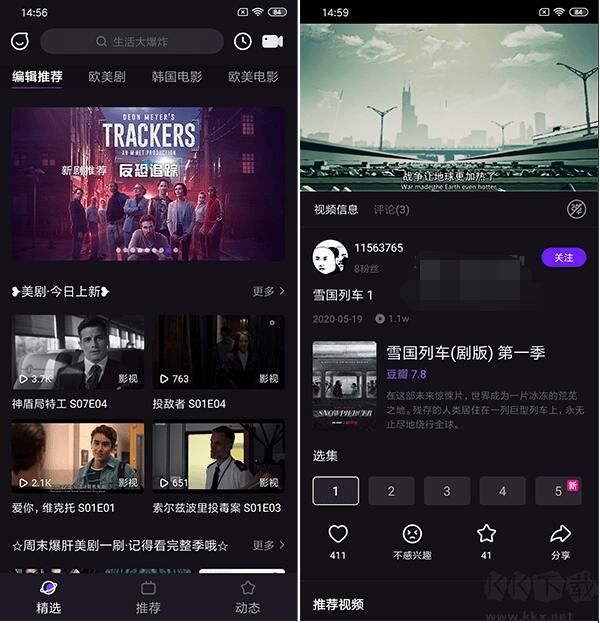
Task: Open watch history clock icon
Action: 243,41
